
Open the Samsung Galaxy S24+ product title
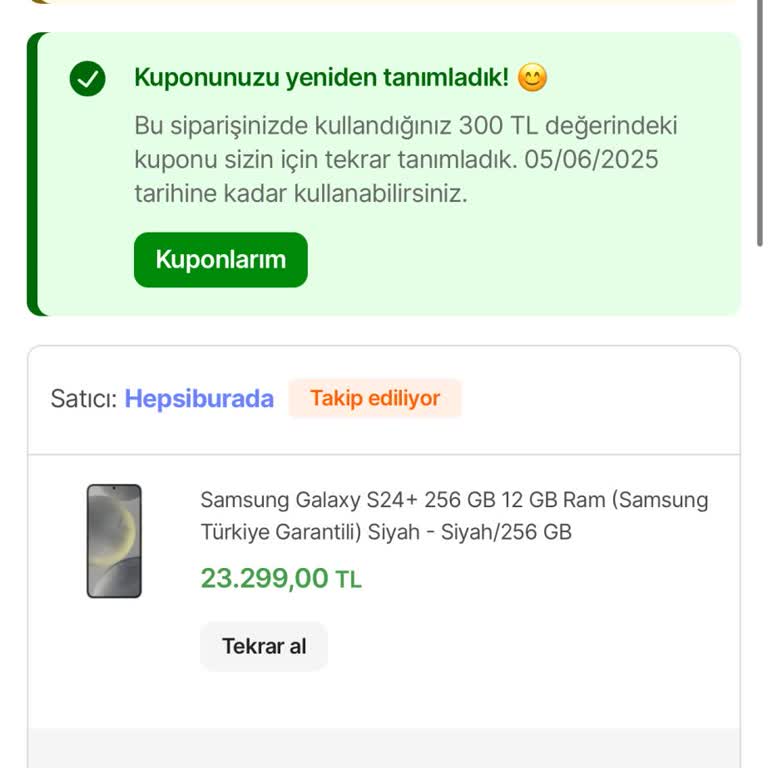point(454,516)
